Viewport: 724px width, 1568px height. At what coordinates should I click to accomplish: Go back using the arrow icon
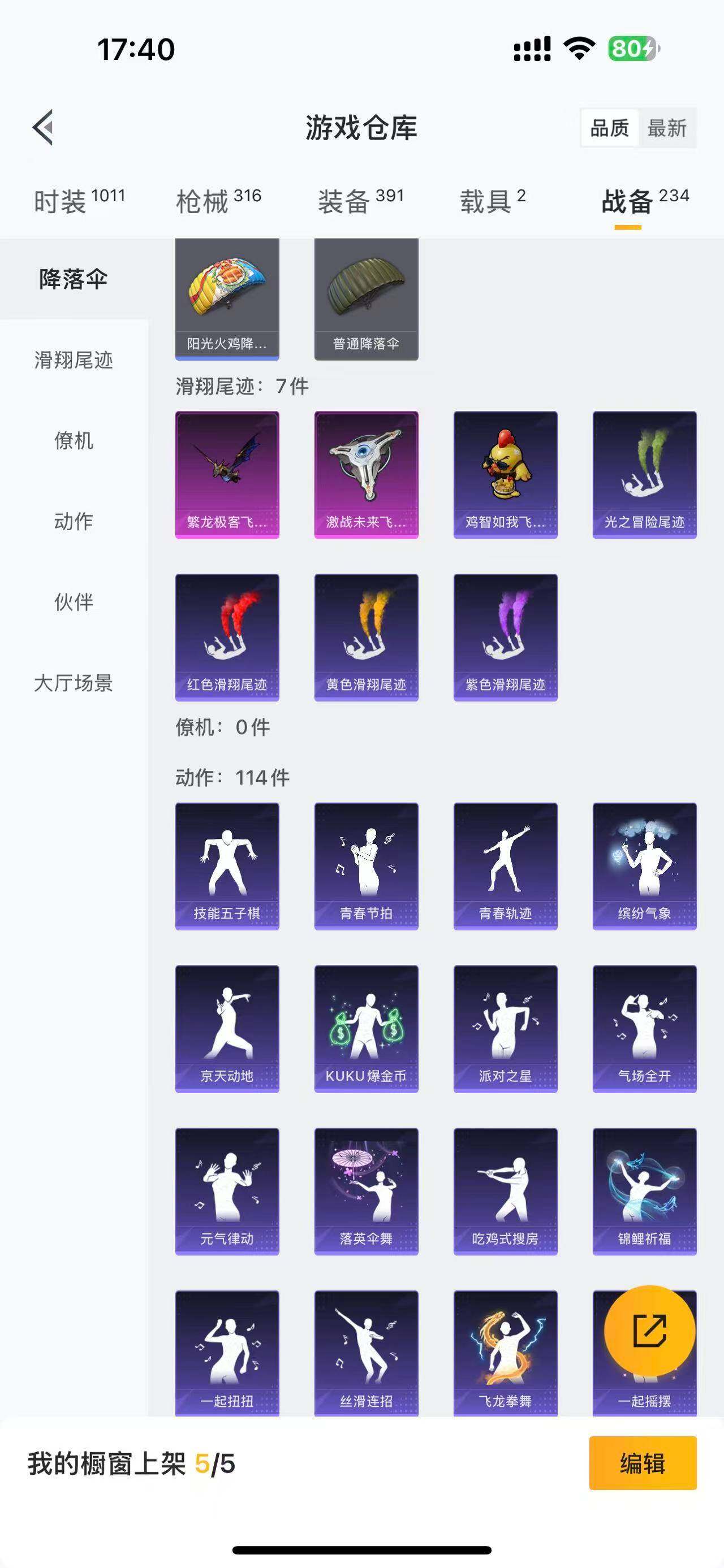pos(43,128)
